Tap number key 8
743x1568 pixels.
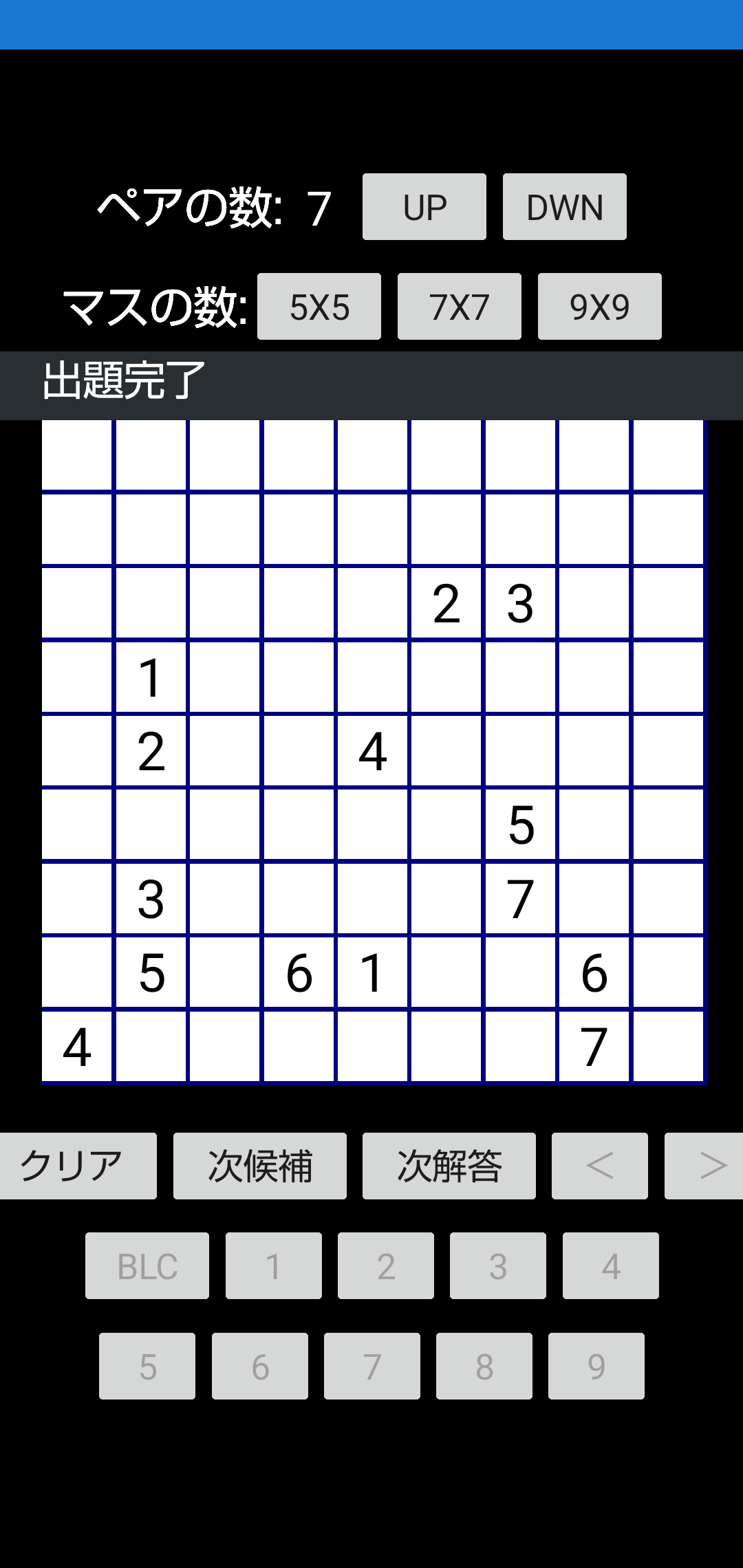click(484, 1366)
